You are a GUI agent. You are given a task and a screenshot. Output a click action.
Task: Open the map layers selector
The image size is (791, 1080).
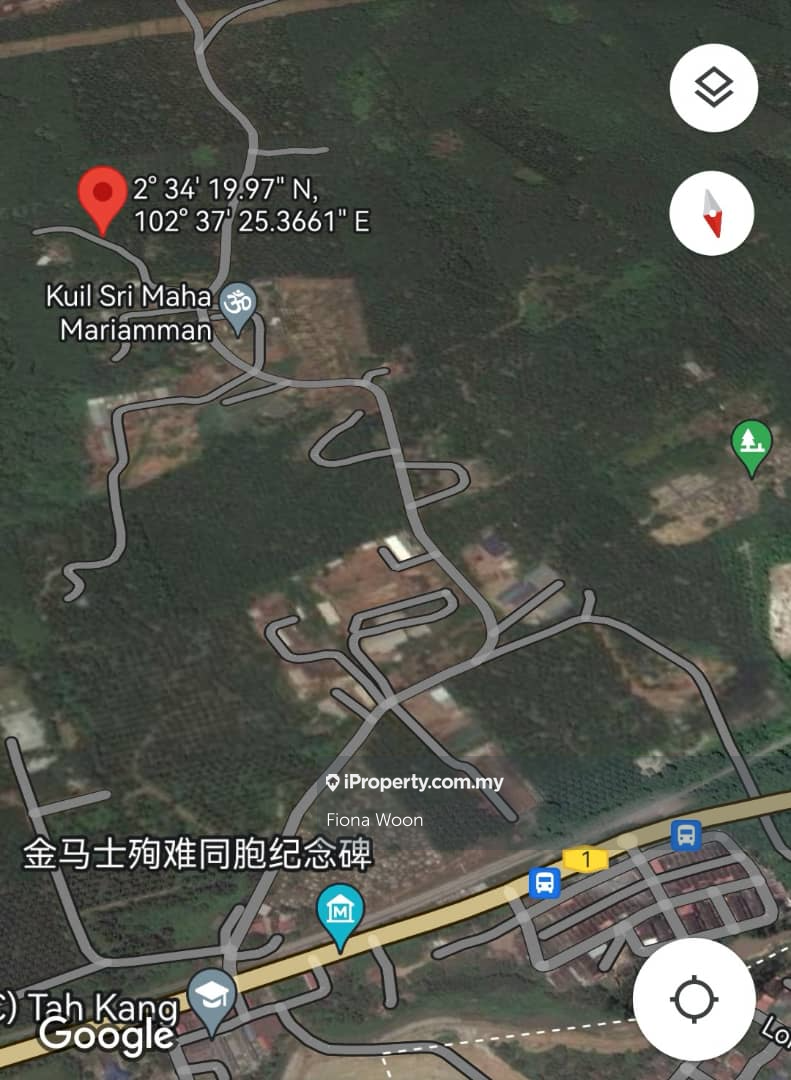click(x=713, y=88)
